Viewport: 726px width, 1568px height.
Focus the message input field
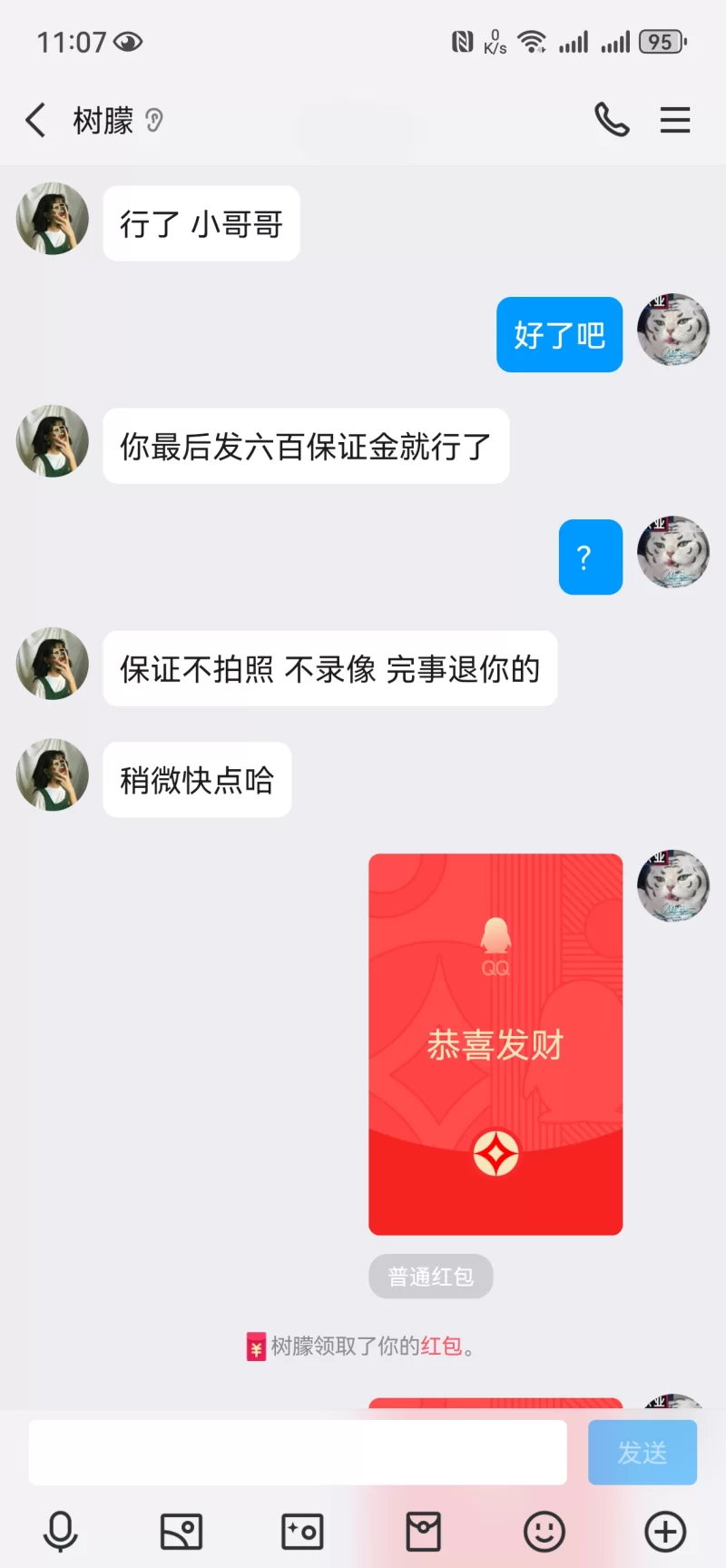298,1453
